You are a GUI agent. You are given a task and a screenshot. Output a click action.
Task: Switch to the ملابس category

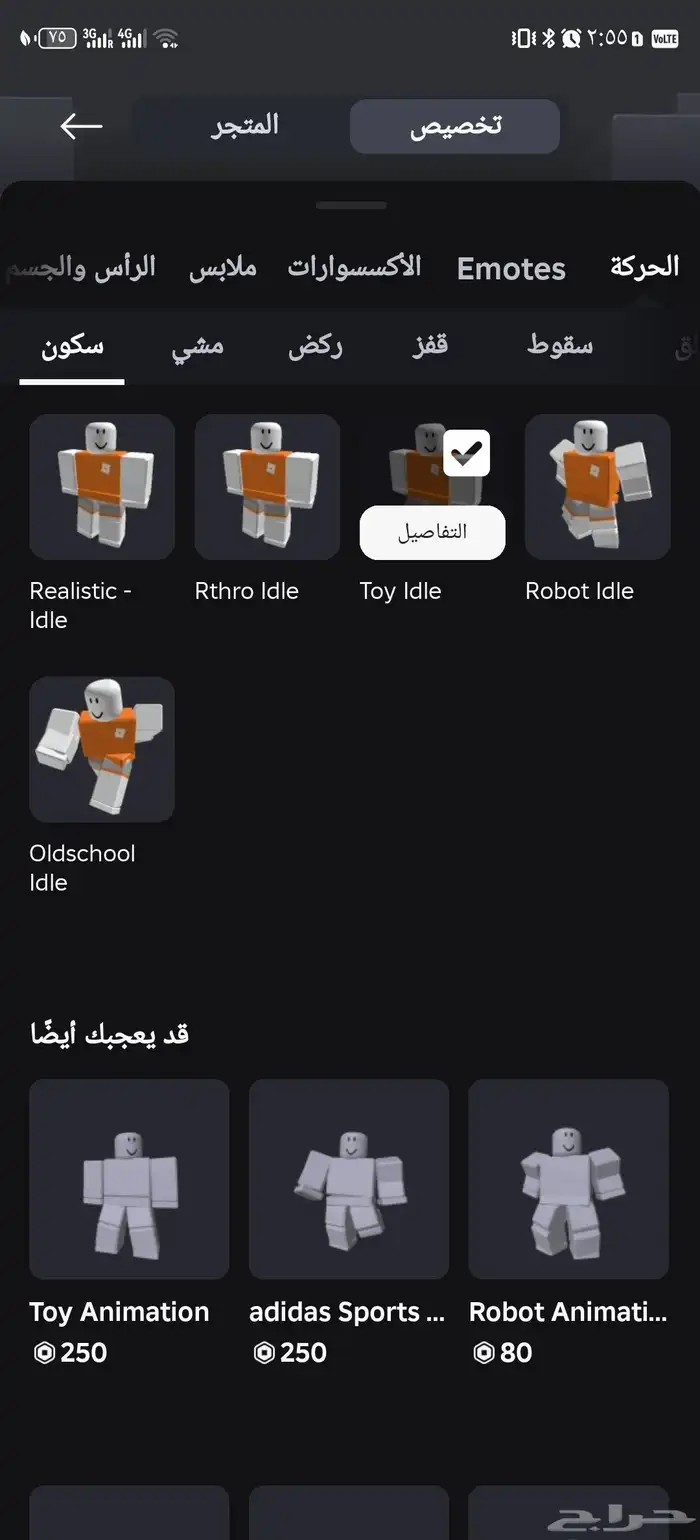[x=223, y=268]
